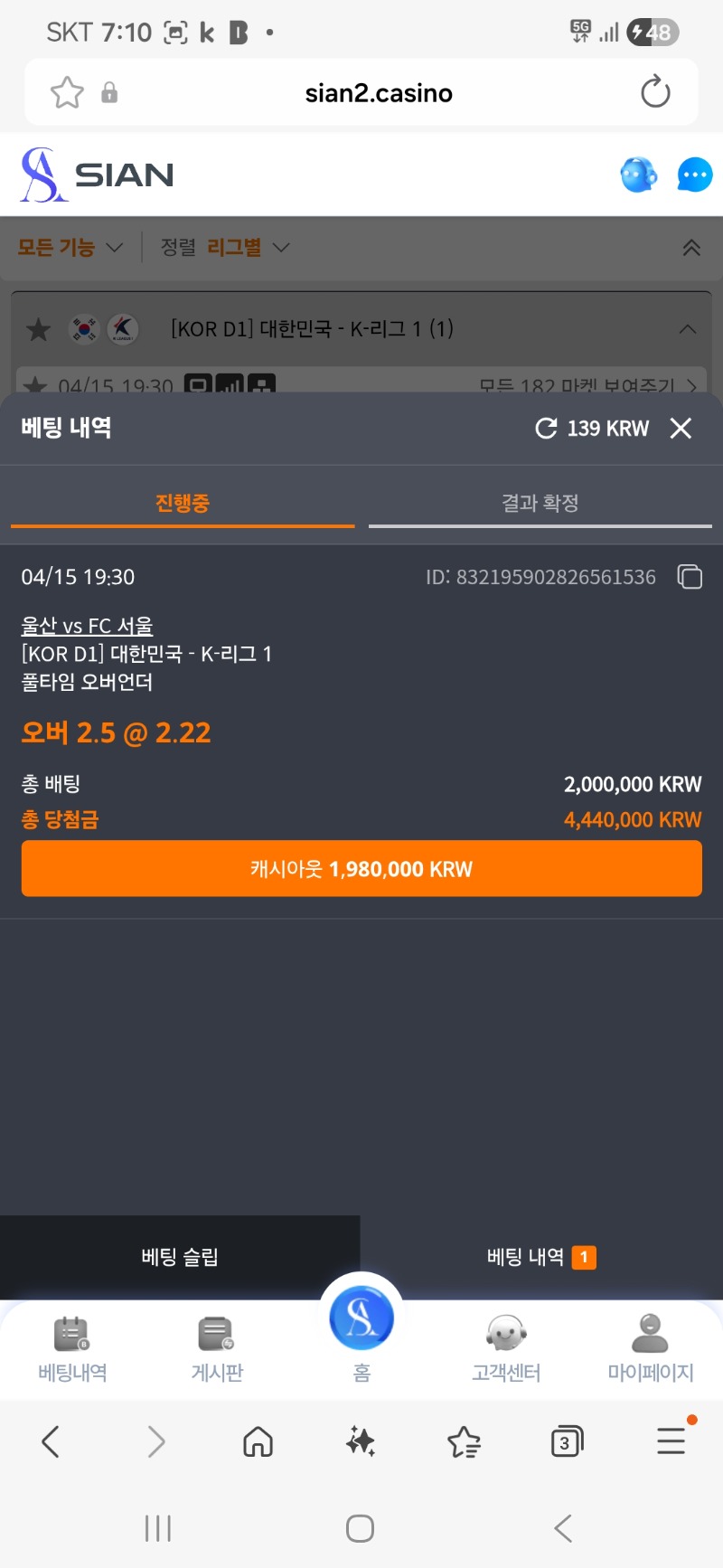The image size is (723, 1568).
Task: Go to the 게시판 board
Action: pyautogui.click(x=217, y=1348)
